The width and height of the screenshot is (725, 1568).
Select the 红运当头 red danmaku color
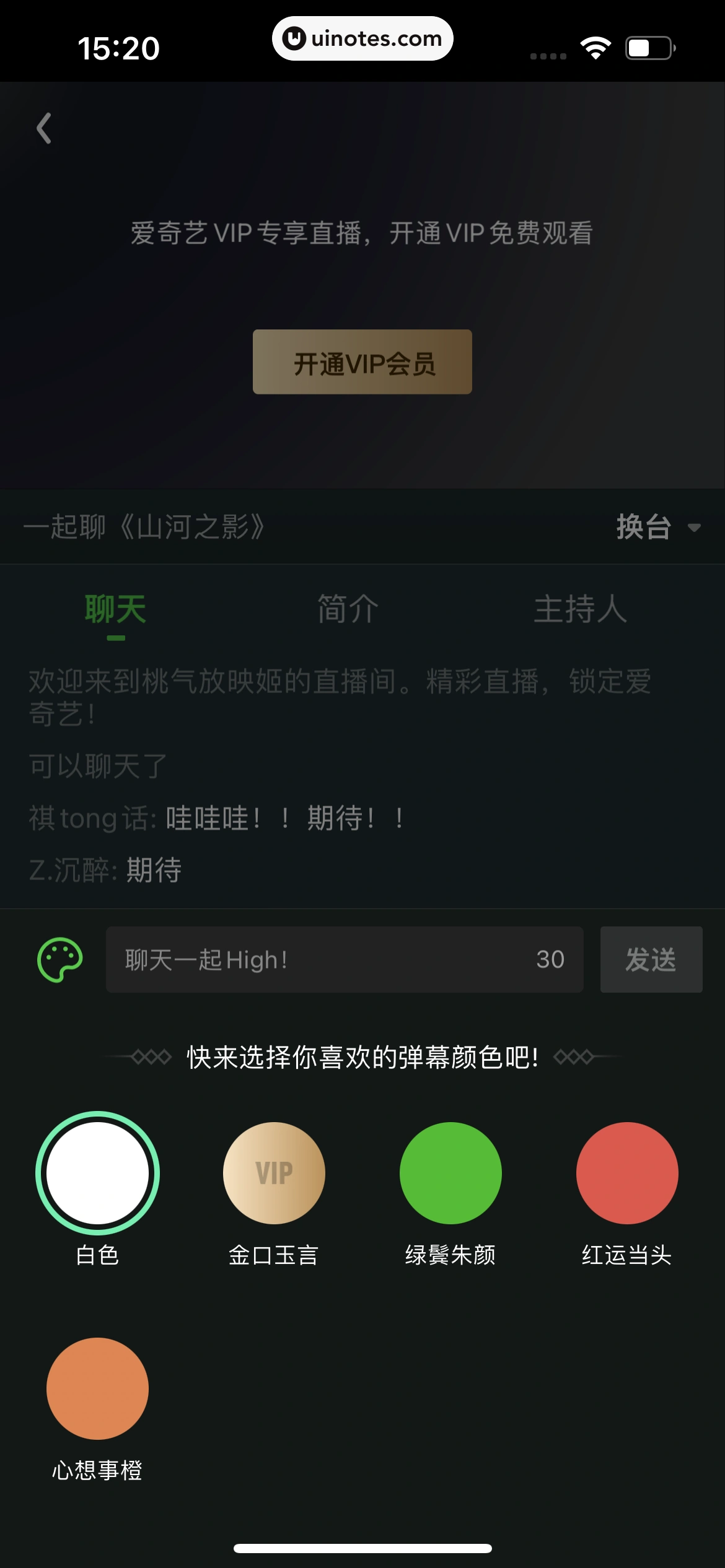pos(626,1172)
